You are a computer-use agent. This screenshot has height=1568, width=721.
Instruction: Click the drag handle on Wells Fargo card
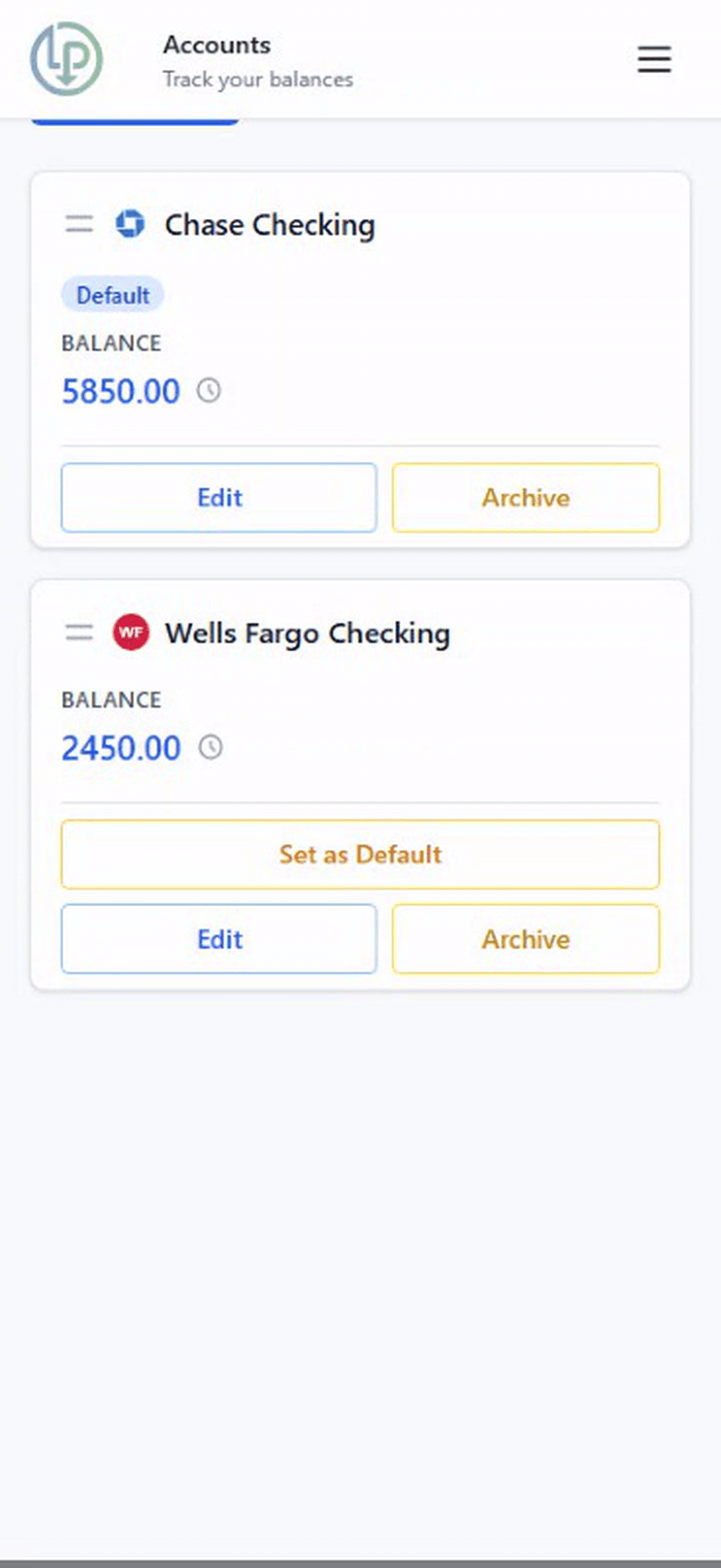(x=79, y=633)
